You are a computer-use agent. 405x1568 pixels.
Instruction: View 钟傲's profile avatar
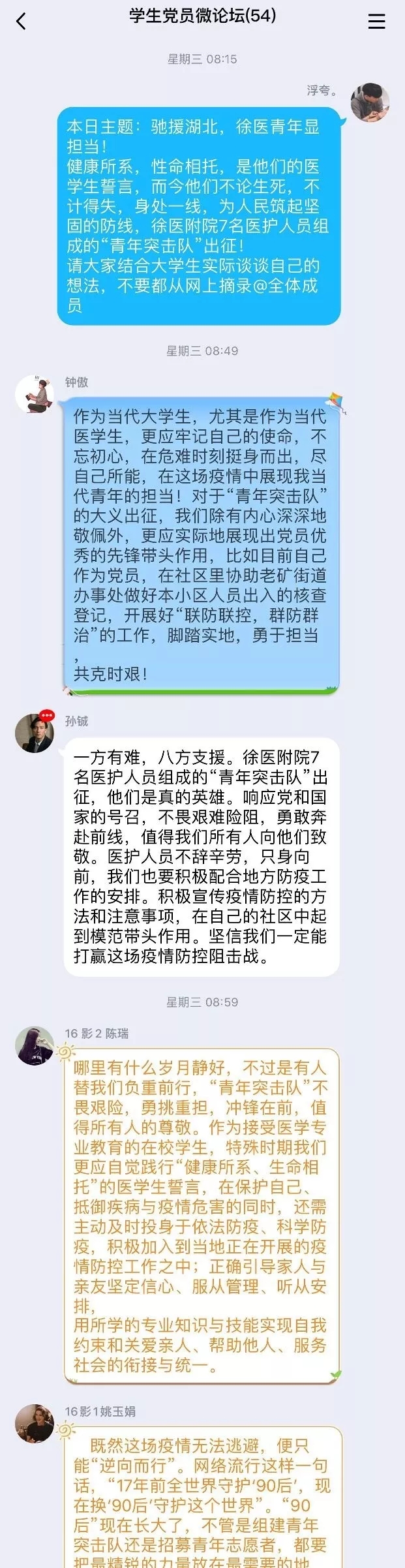click(34, 394)
